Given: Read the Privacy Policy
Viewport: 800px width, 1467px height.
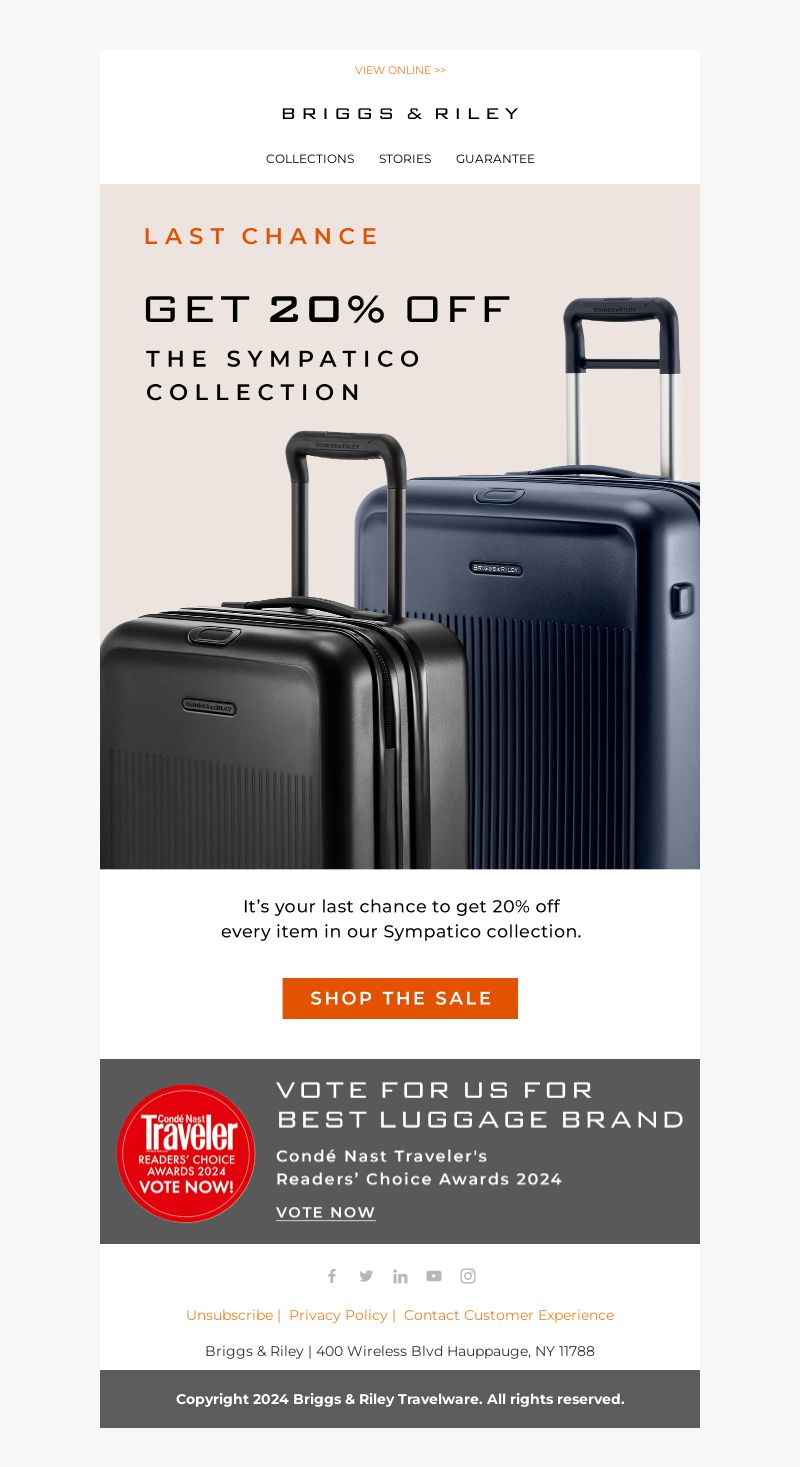Looking at the screenshot, I should [x=338, y=1315].
